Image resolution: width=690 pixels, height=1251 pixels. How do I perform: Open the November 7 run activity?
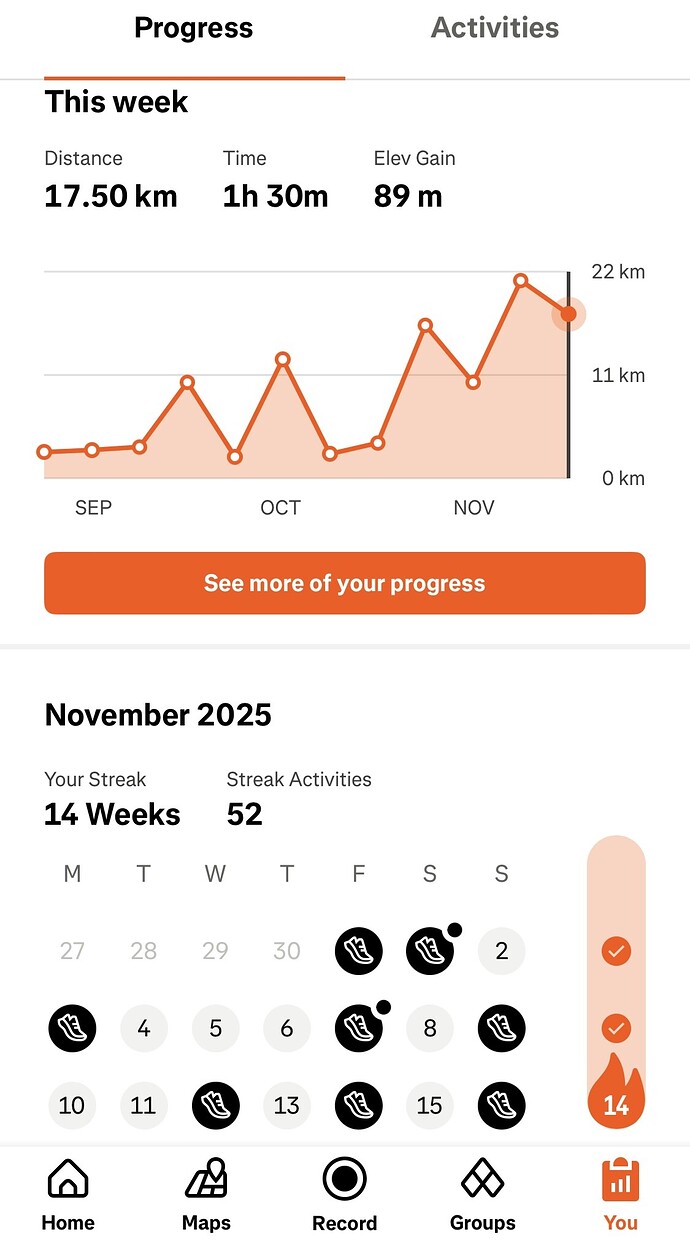coord(358,1027)
